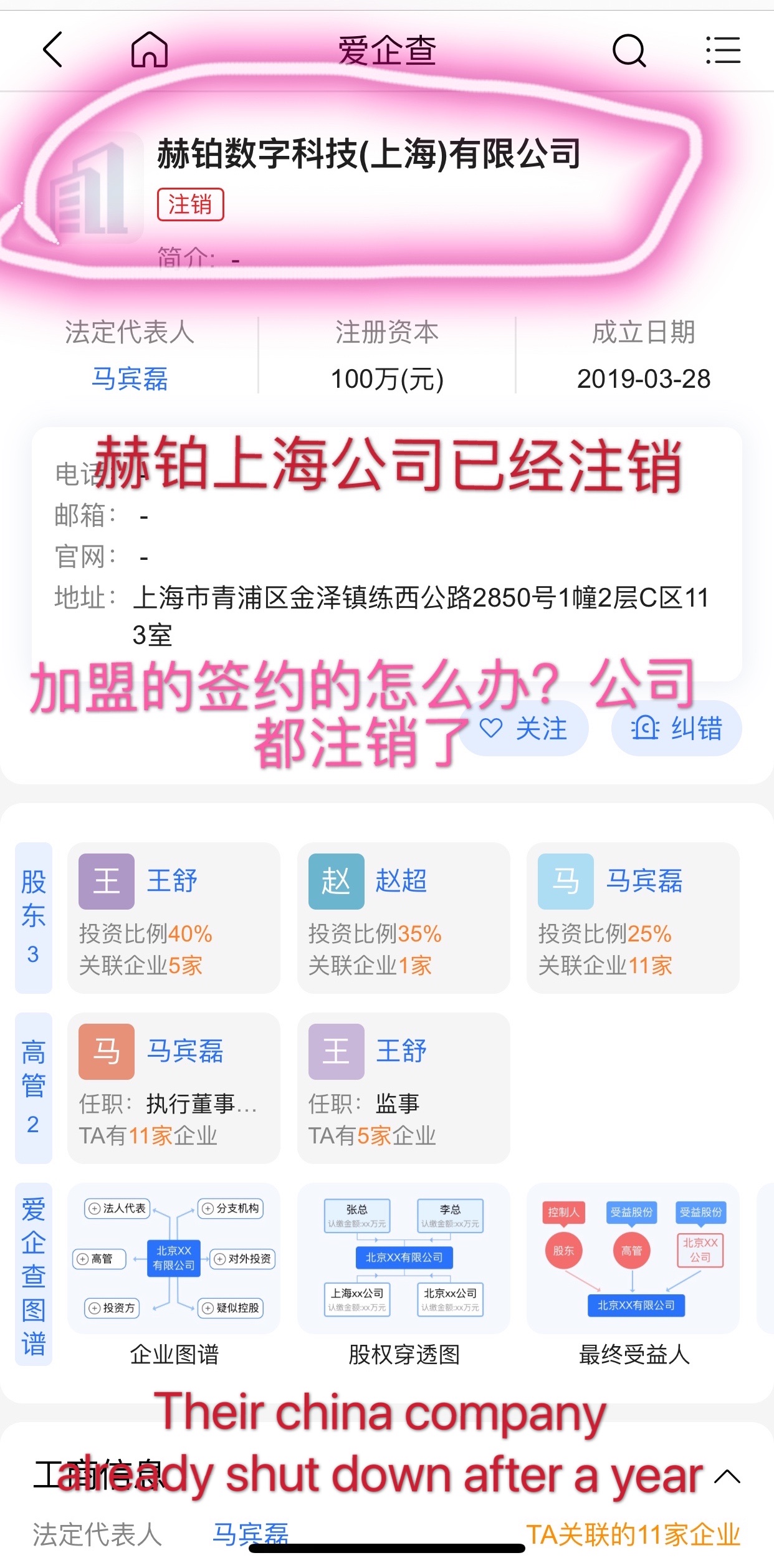Tap the 纠错 error report button
This screenshot has height=1568, width=774.
[x=676, y=728]
